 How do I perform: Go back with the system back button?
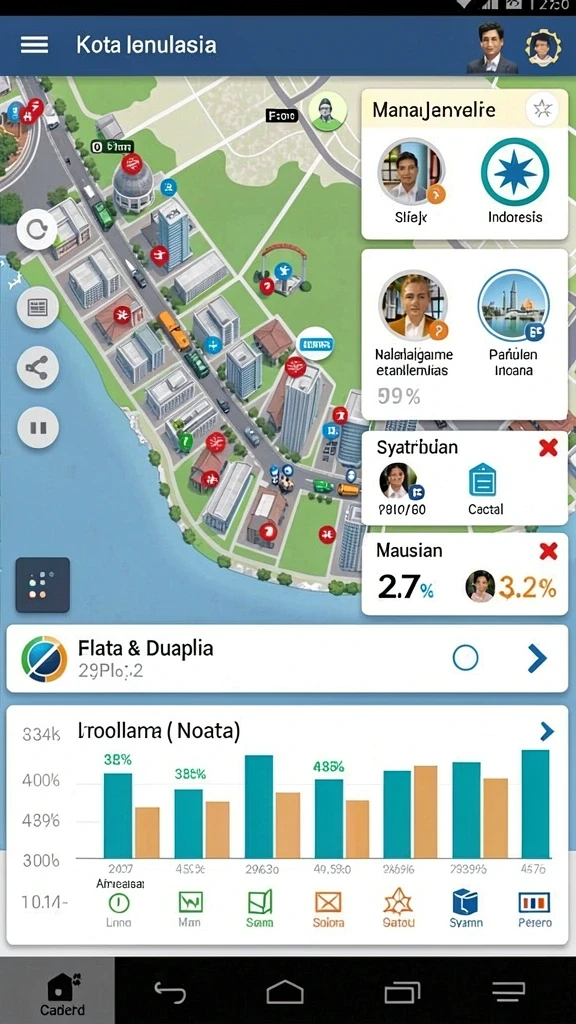click(170, 993)
